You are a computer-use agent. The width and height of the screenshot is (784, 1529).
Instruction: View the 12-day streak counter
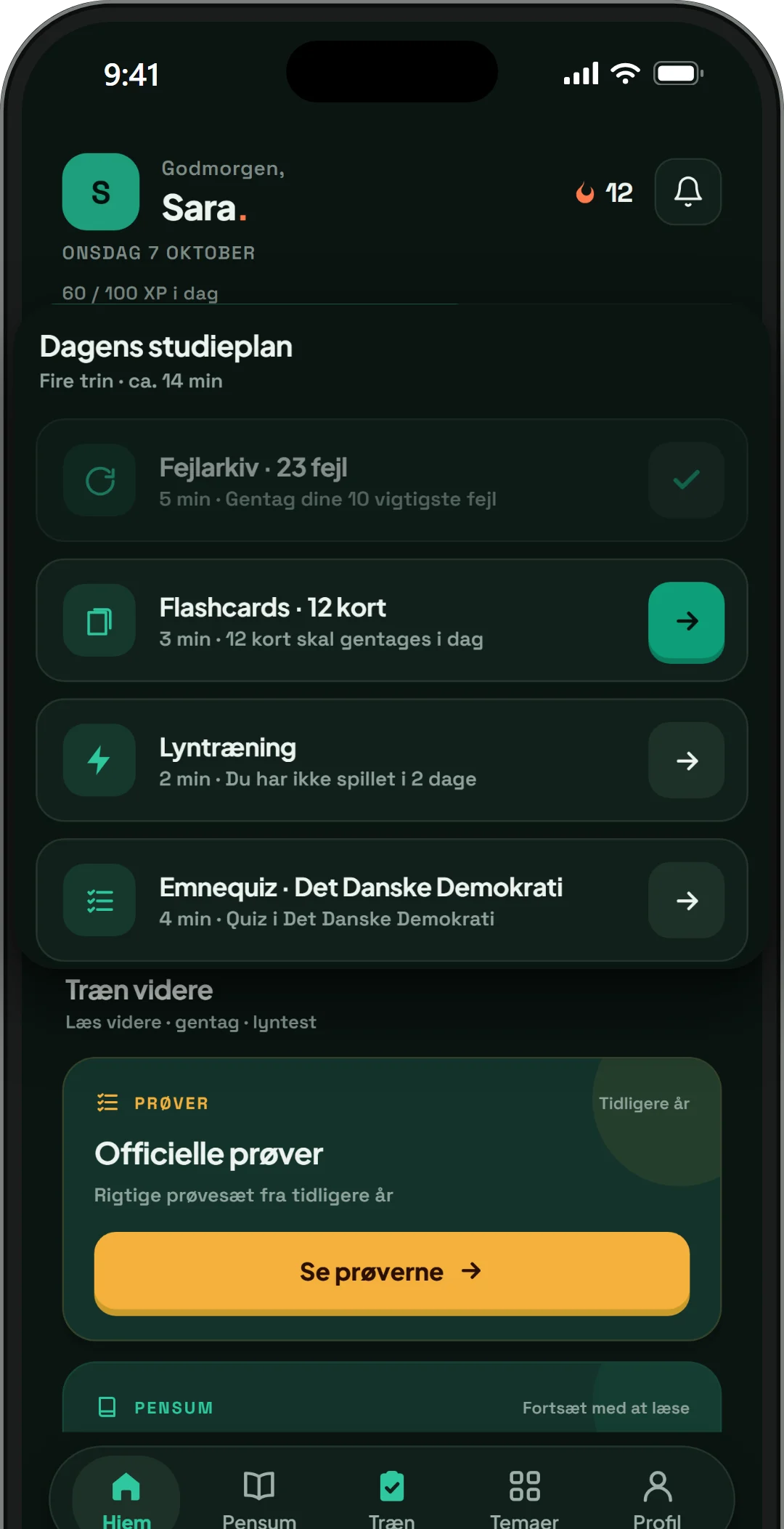pos(604,192)
